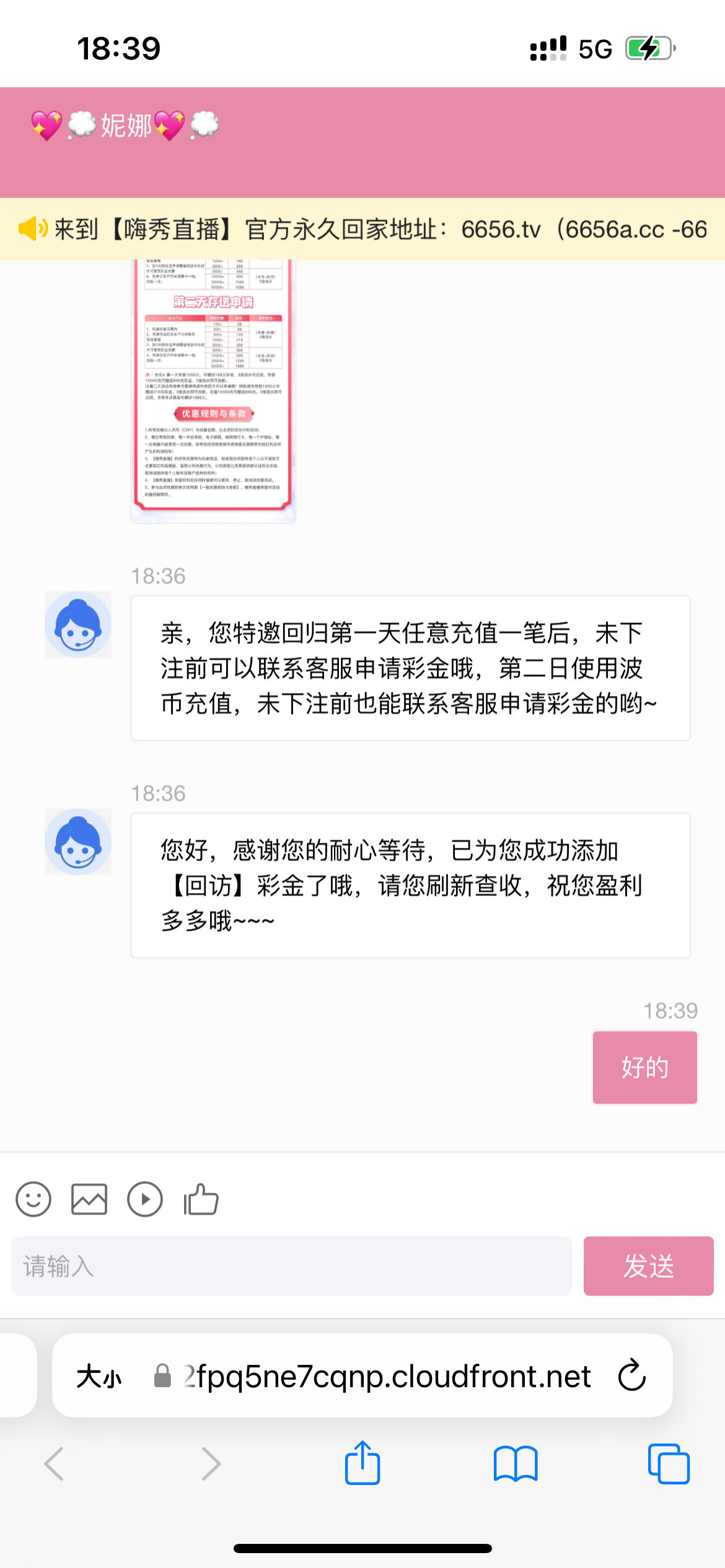725x1568 pixels.
Task: Reload the page in Safari
Action: click(632, 1375)
